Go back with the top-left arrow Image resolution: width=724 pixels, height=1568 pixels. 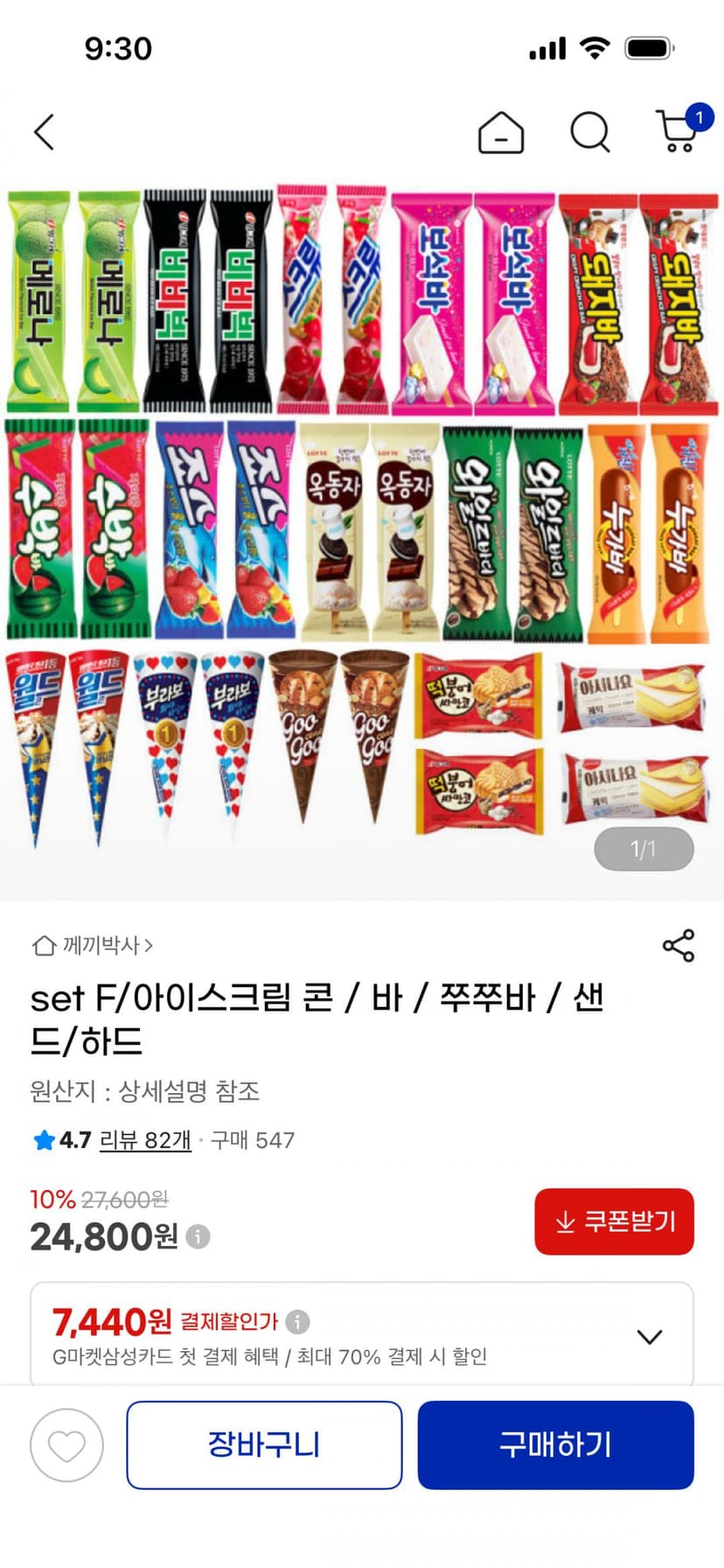[x=45, y=132]
